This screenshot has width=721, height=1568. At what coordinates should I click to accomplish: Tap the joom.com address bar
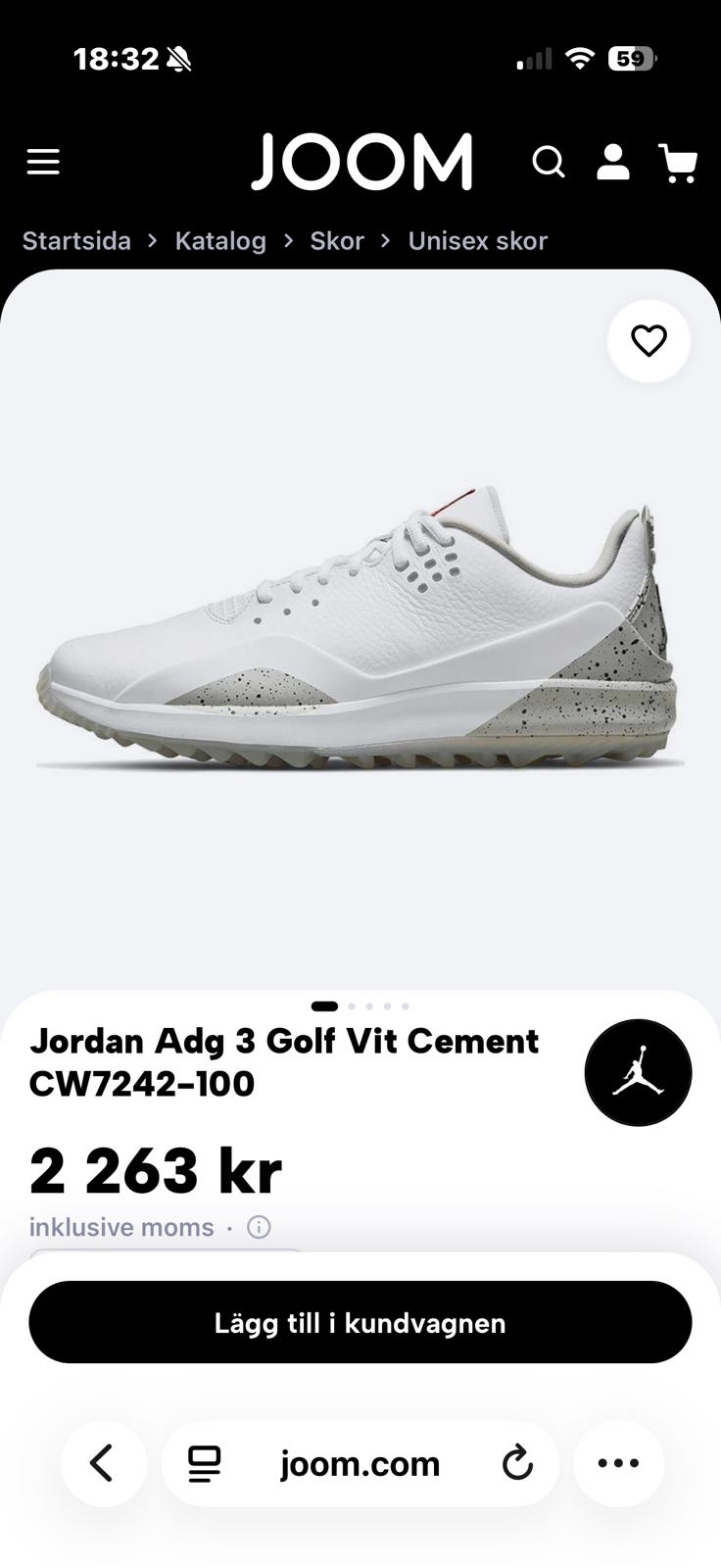point(360,1464)
